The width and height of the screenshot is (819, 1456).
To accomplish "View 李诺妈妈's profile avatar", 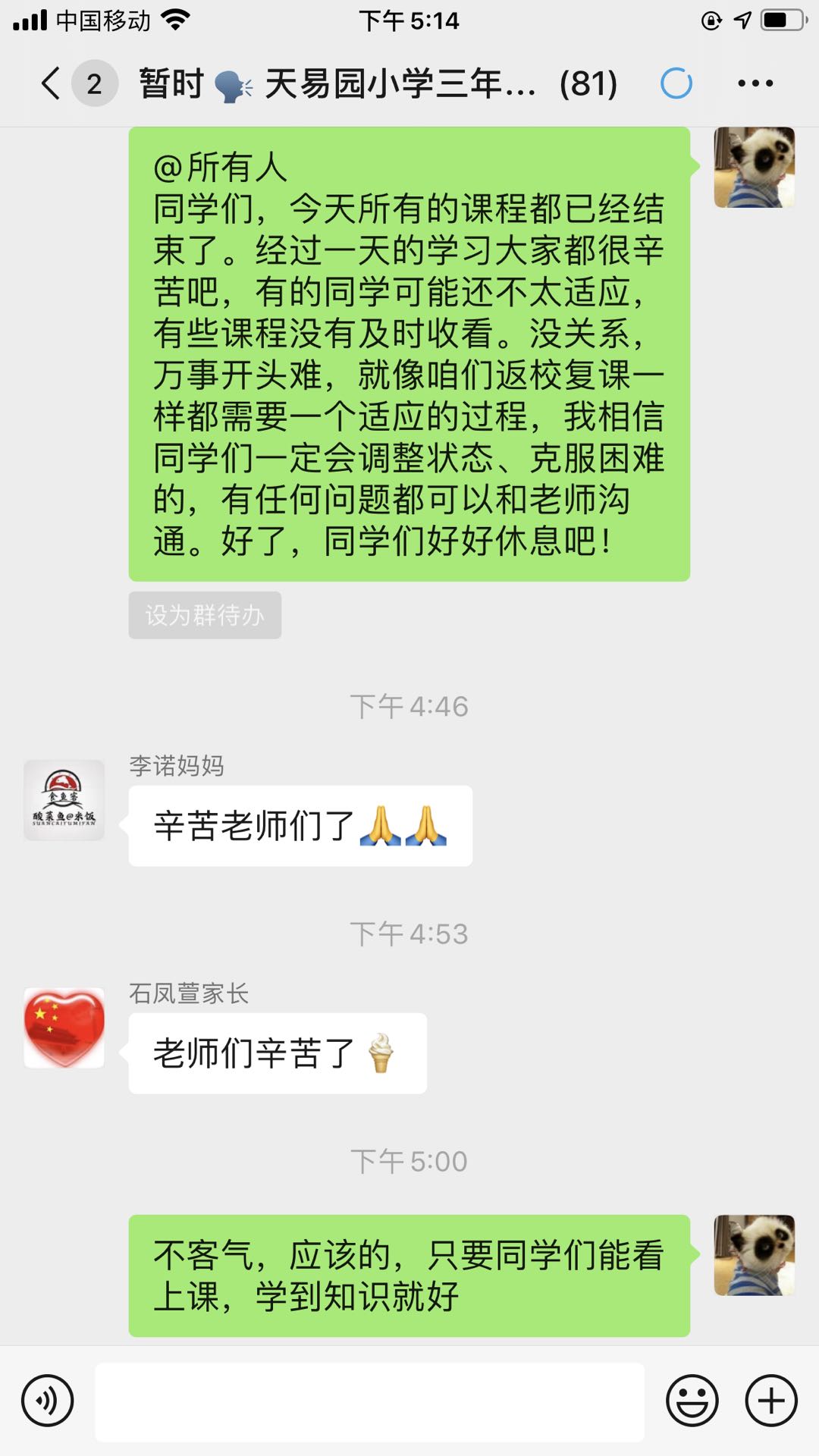I will pyautogui.click(x=64, y=800).
